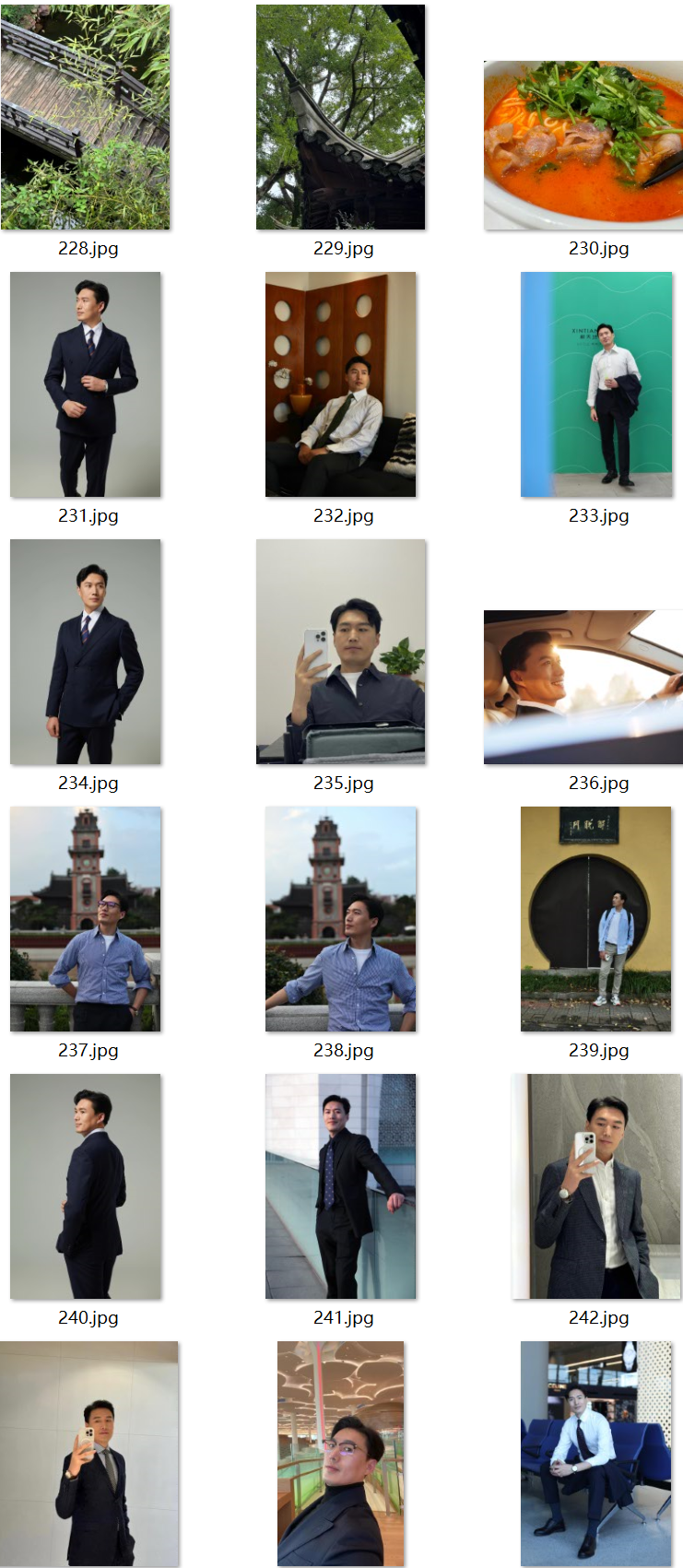View the 235.jpg image
This screenshot has width=683, height=1568.
tap(340, 652)
